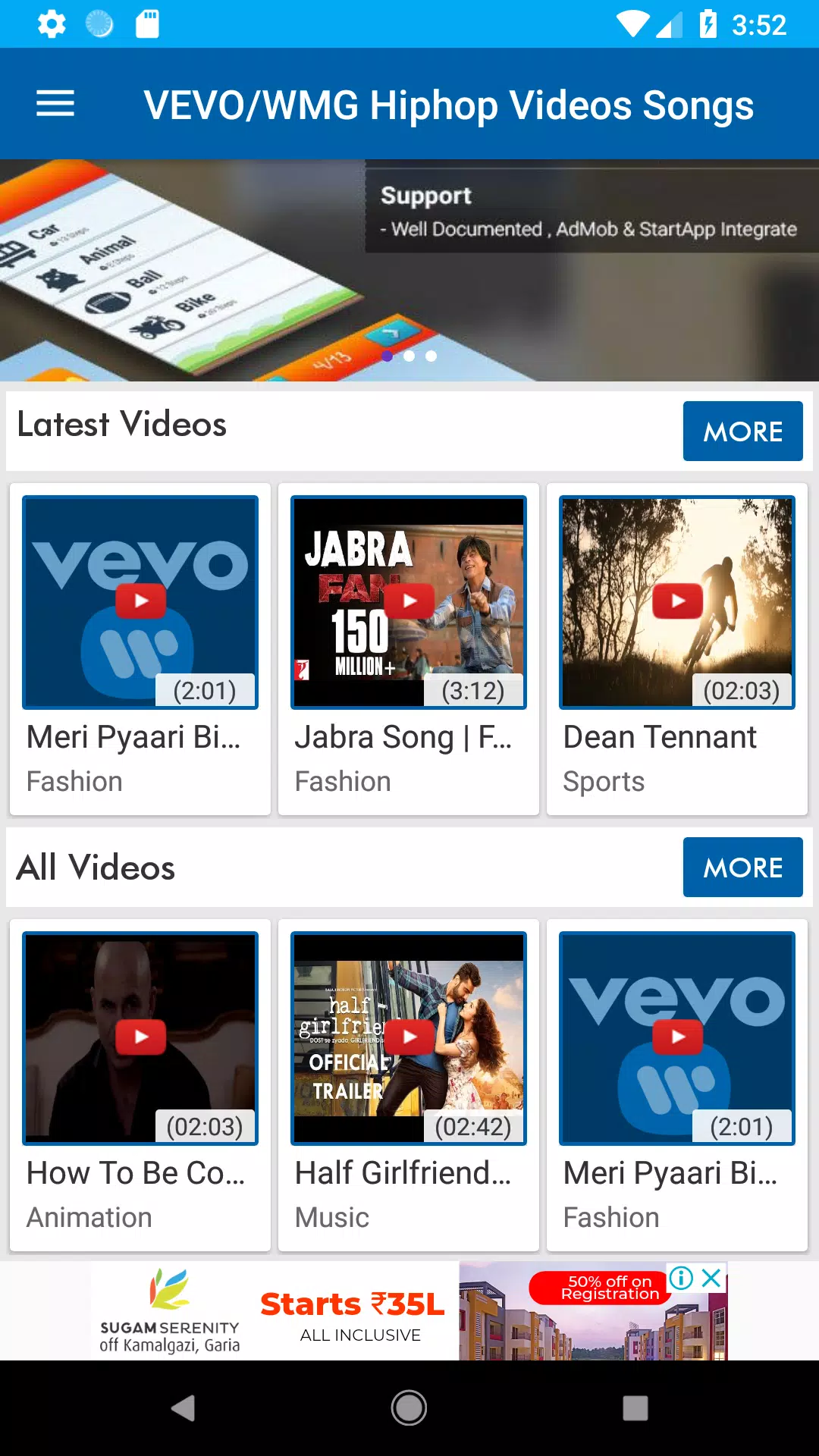The height and width of the screenshot is (1456, 819).
Task: Open the navigation drawer menu
Action: pos(55,103)
